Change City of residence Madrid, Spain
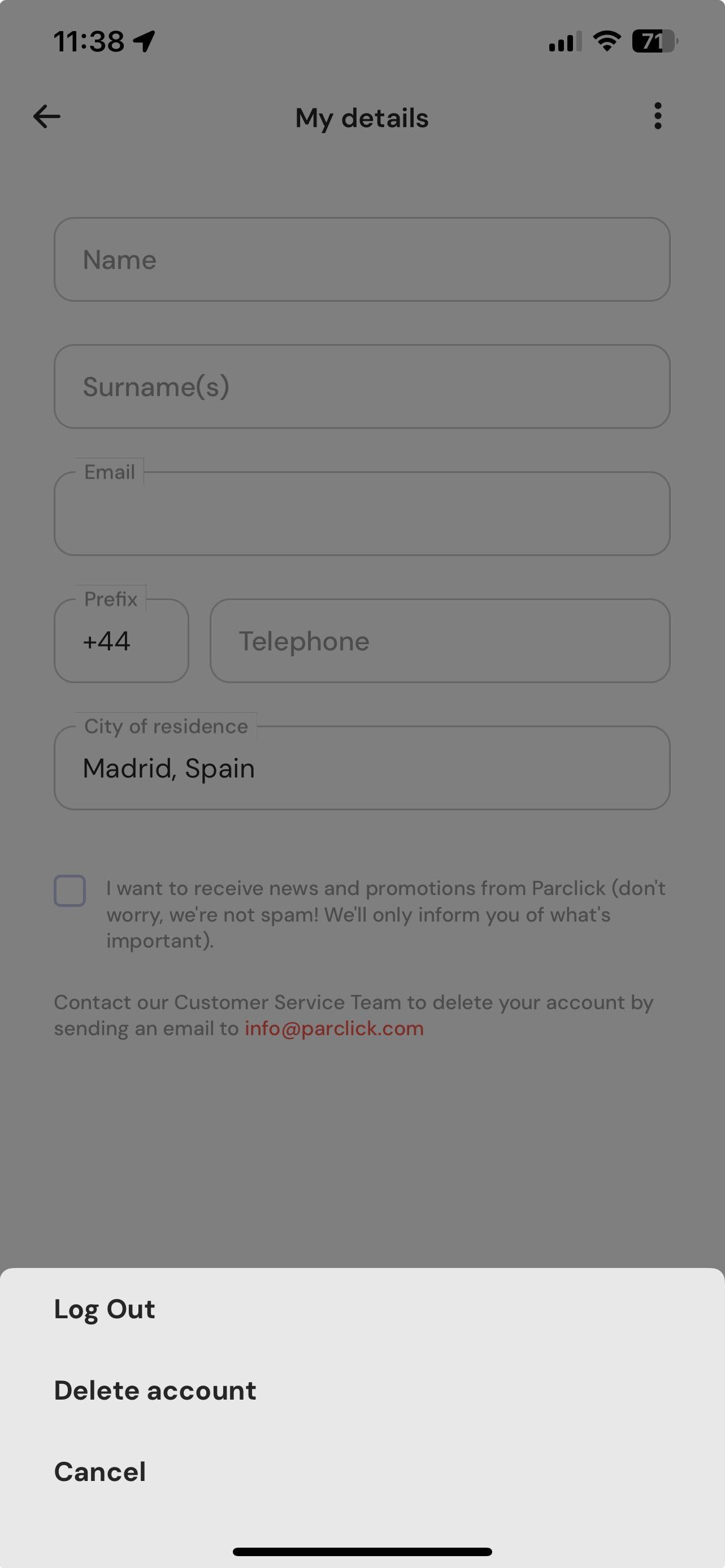The image size is (725, 1568). click(362, 768)
